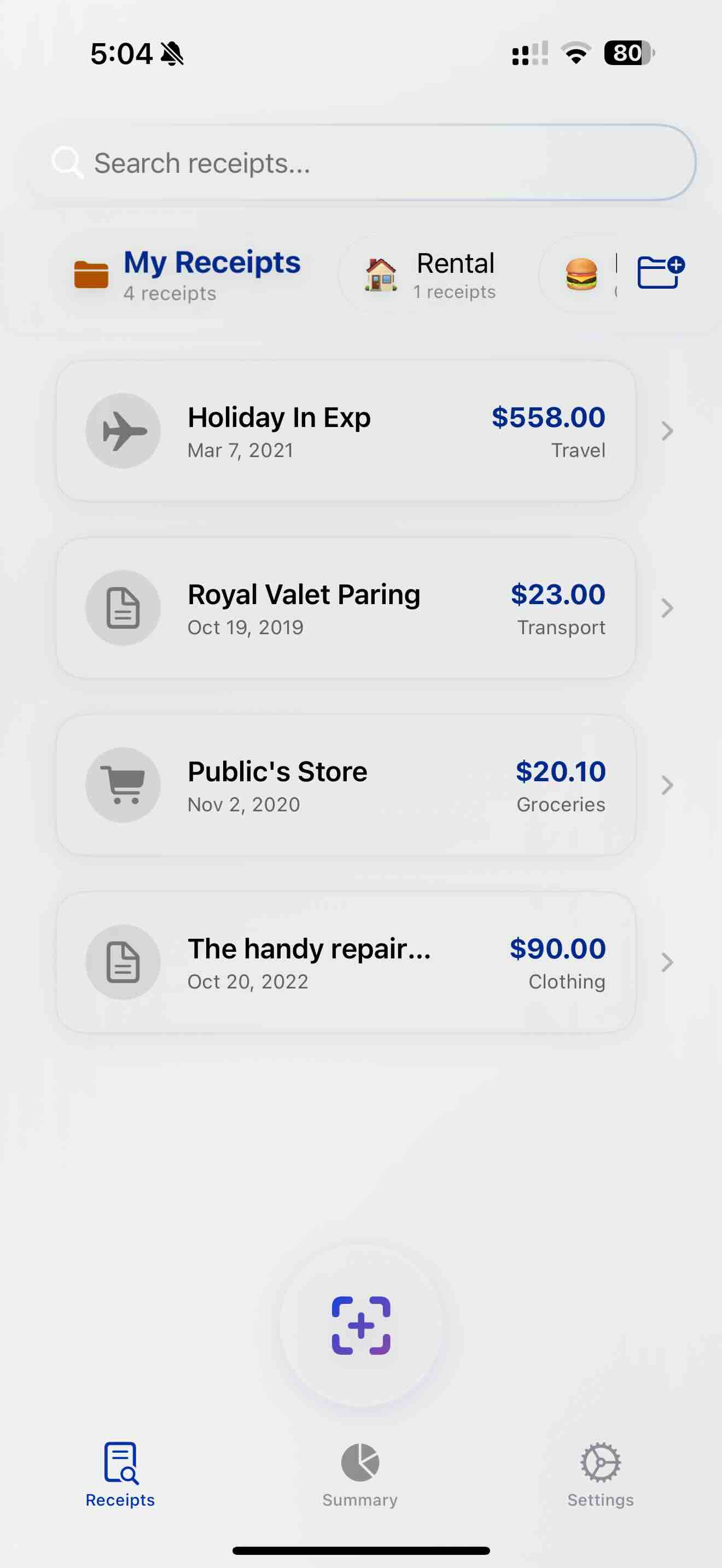The image size is (722, 1568).
Task: Select the airplane icon on Holiday In Exp
Action: (123, 430)
